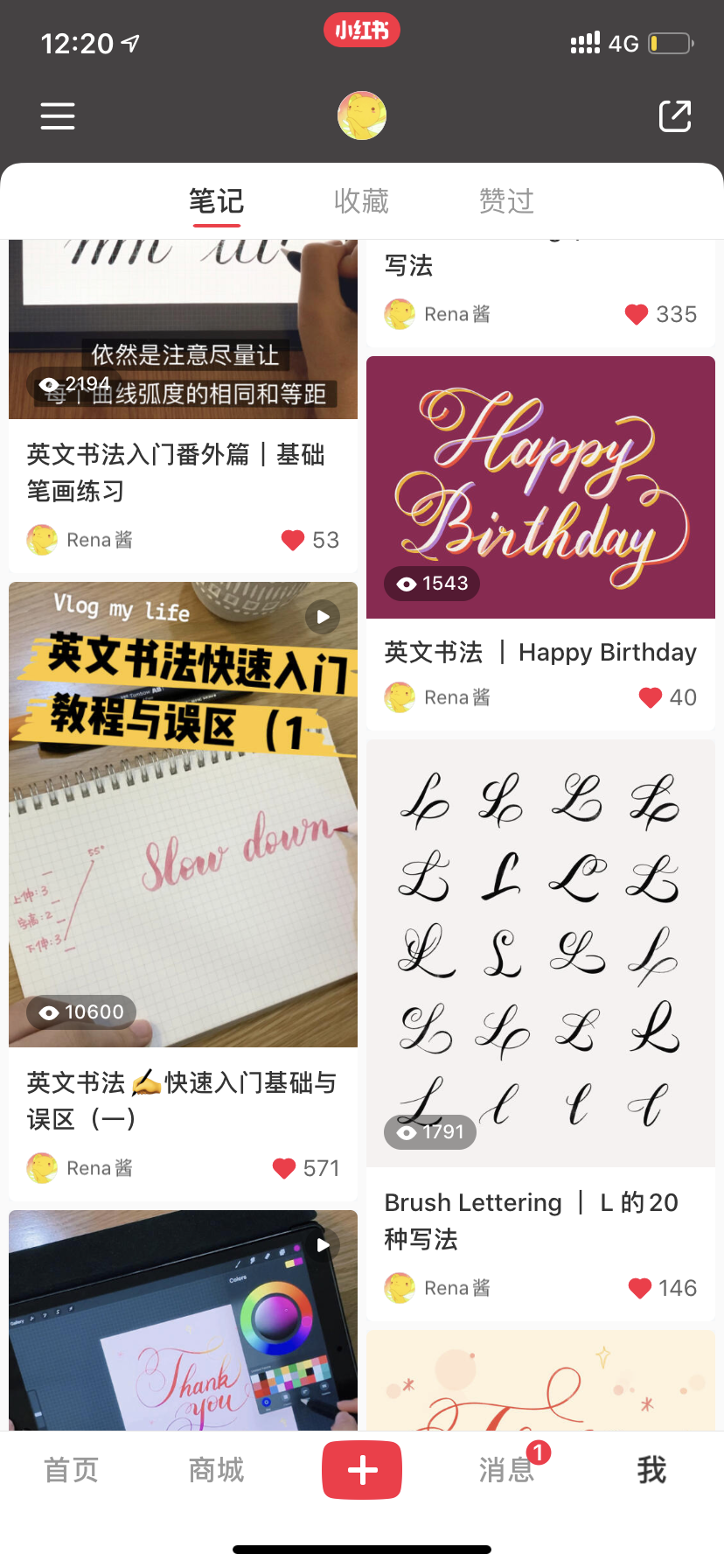Go to the 首页 home tab
Image resolution: width=724 pixels, height=1568 pixels.
tap(72, 1470)
